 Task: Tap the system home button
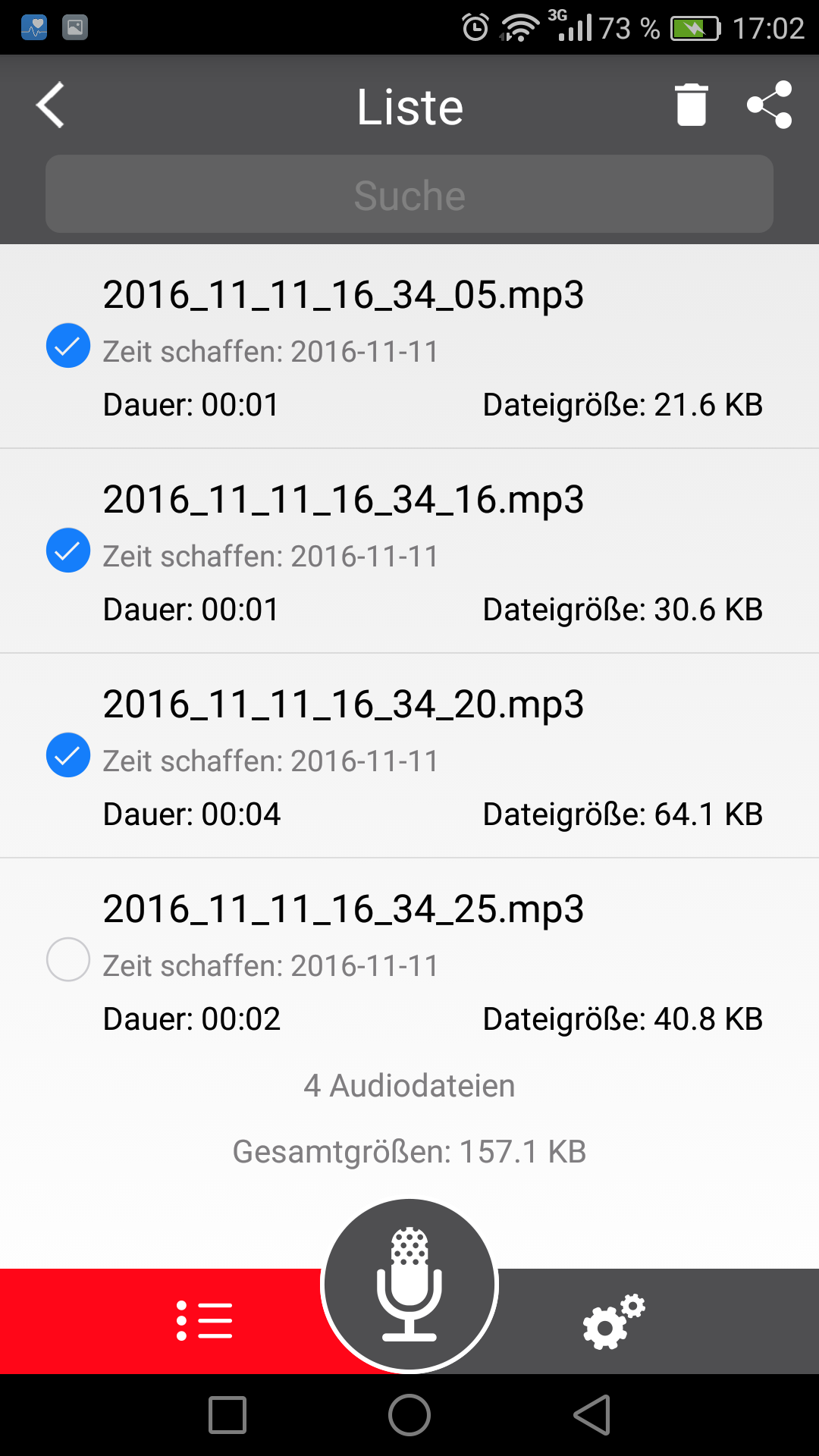point(409,1415)
